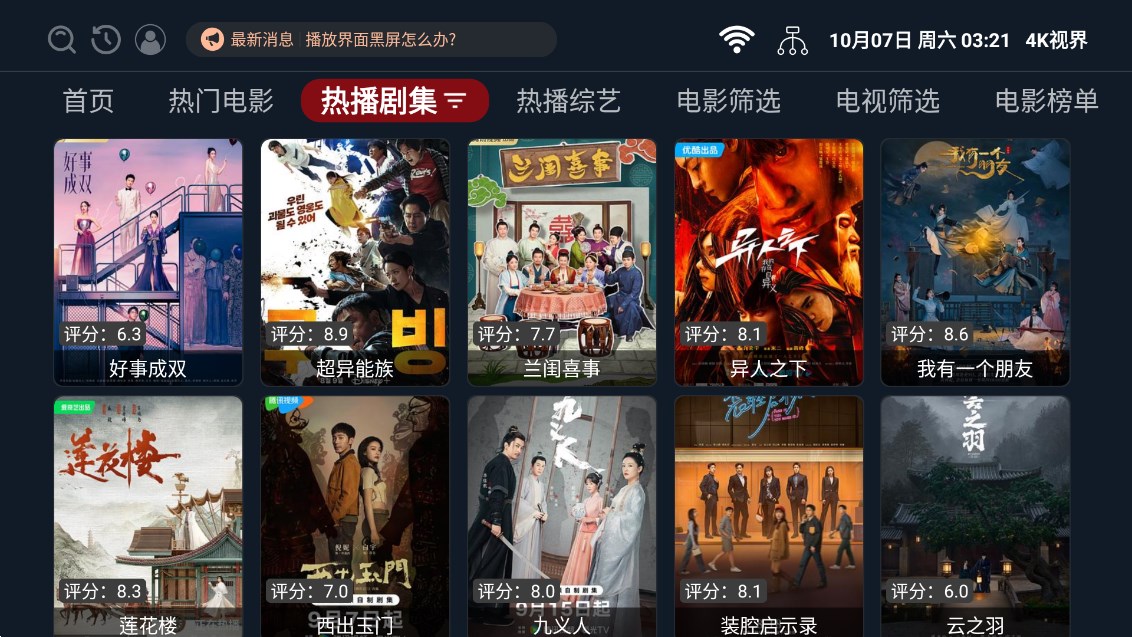Go to the 电影筛选 tab
This screenshot has width=1132, height=637.
[x=728, y=101]
